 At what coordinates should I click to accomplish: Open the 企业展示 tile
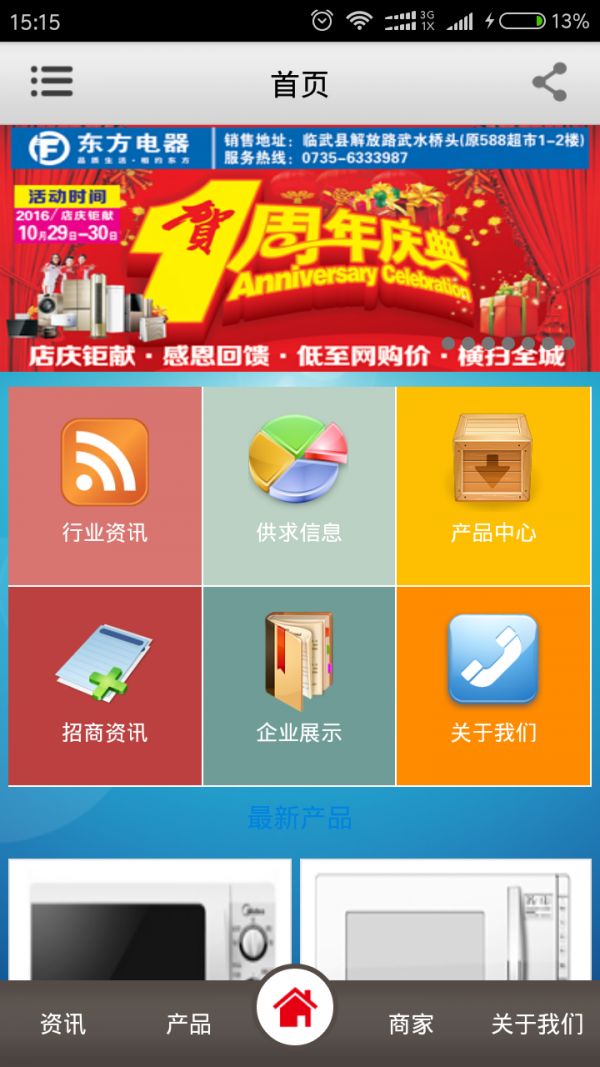(299, 686)
